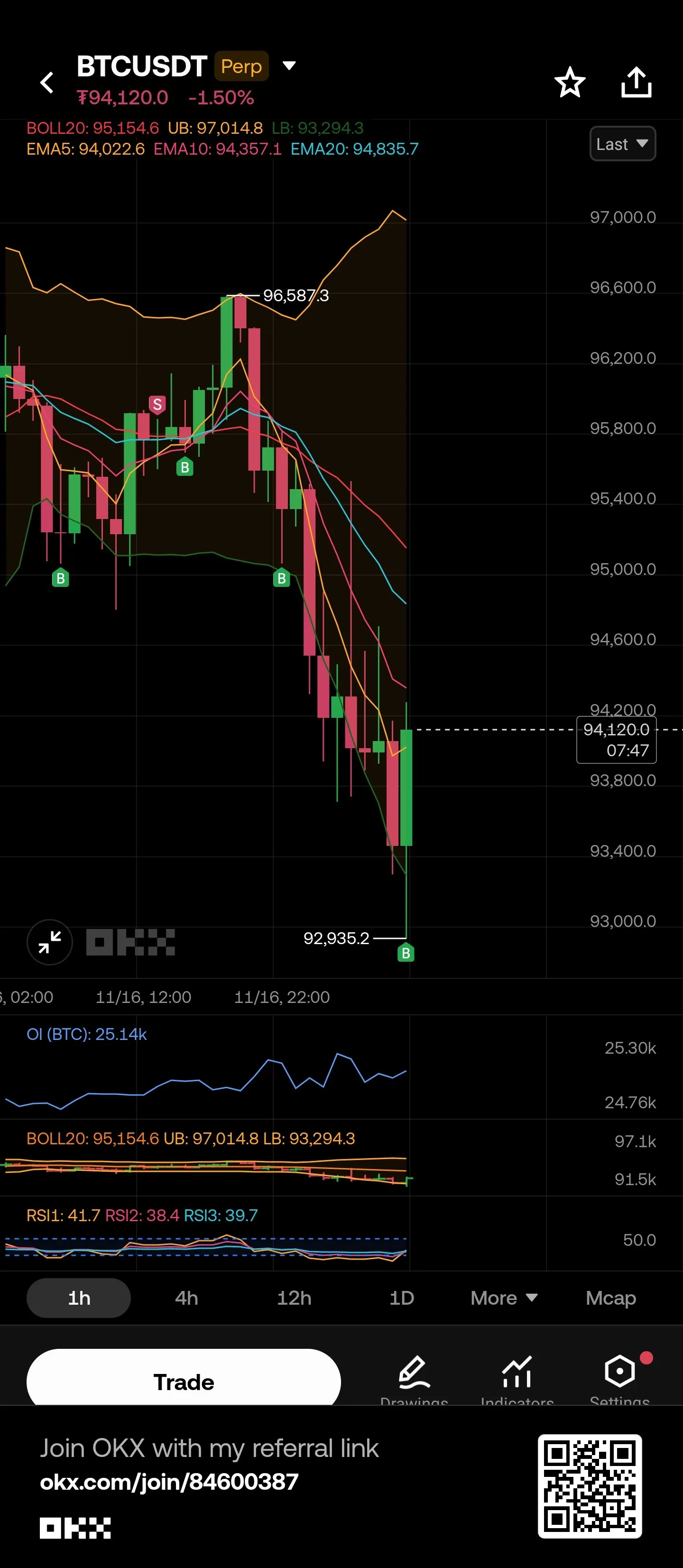The image size is (683, 1568).
Task: Go back using the top-left arrow
Action: tap(47, 82)
